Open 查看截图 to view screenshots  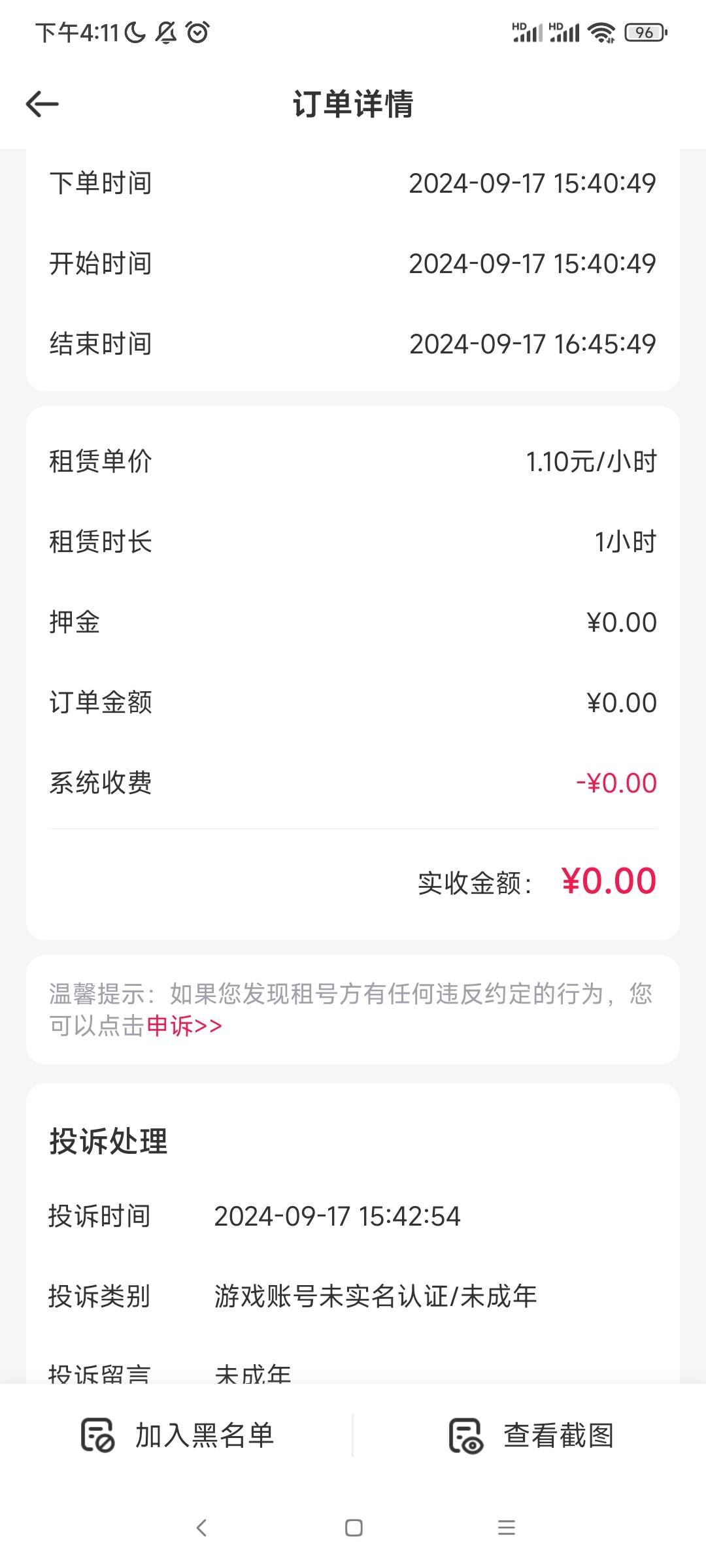click(531, 1435)
